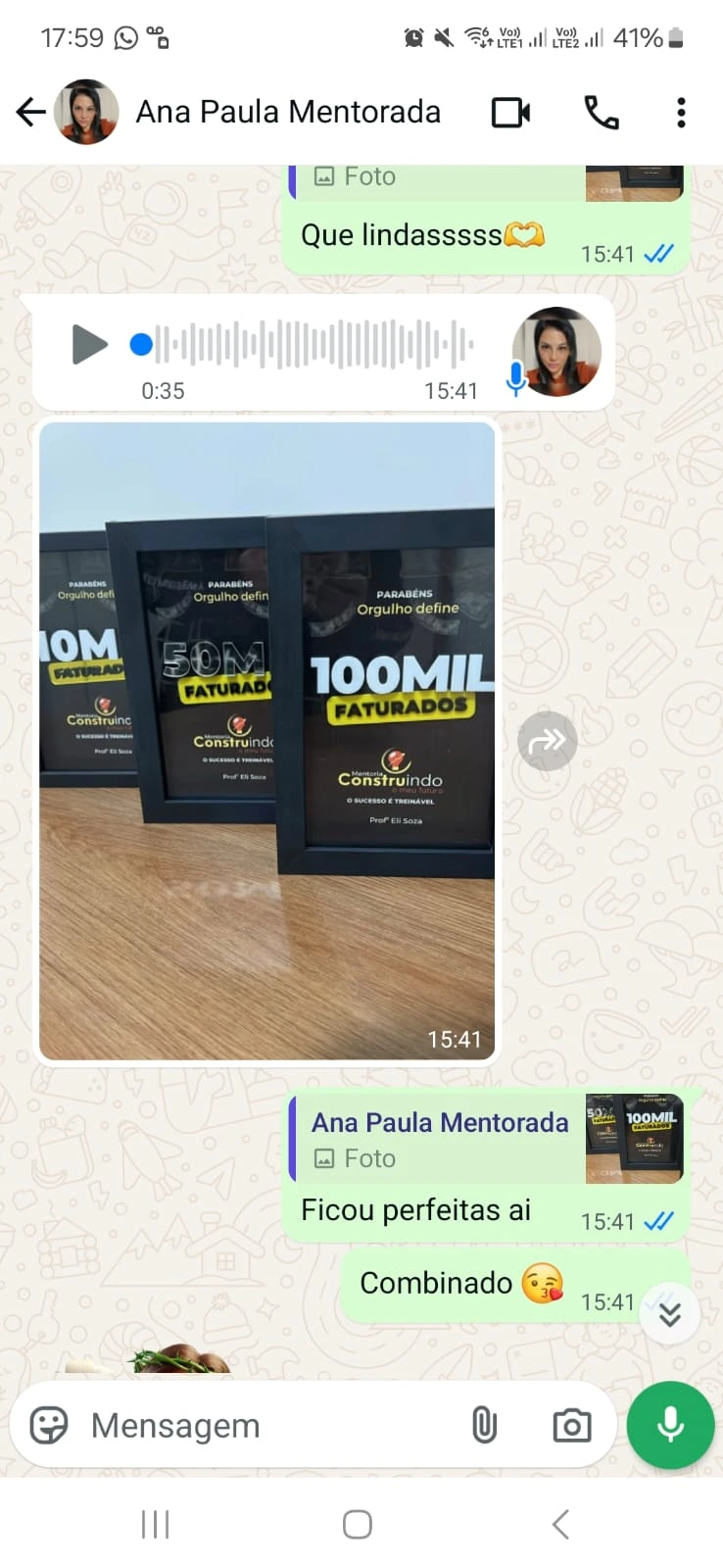723x1568 pixels.
Task: Open Ana Paula Mentorada contact info
Action: [x=288, y=113]
